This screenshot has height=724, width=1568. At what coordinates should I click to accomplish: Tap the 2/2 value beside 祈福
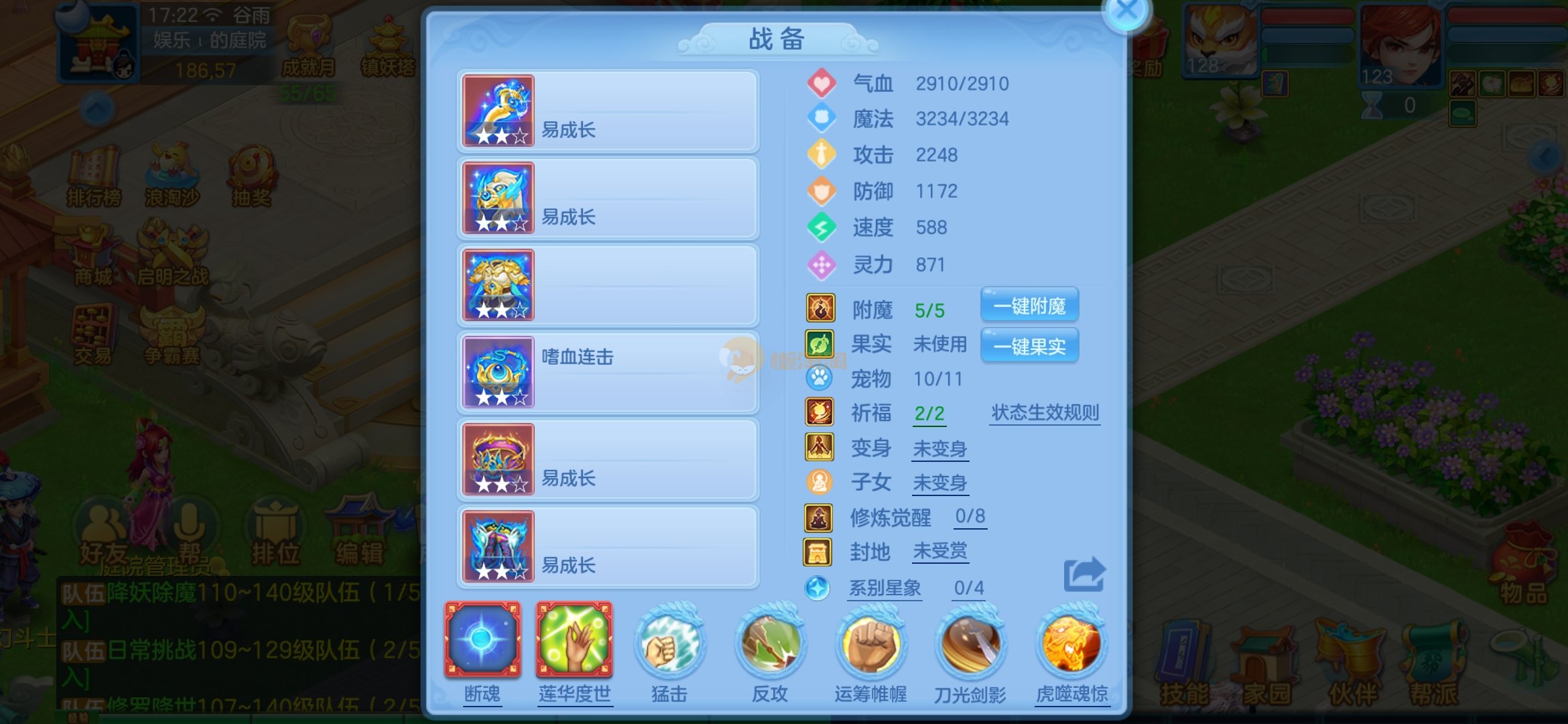point(929,414)
